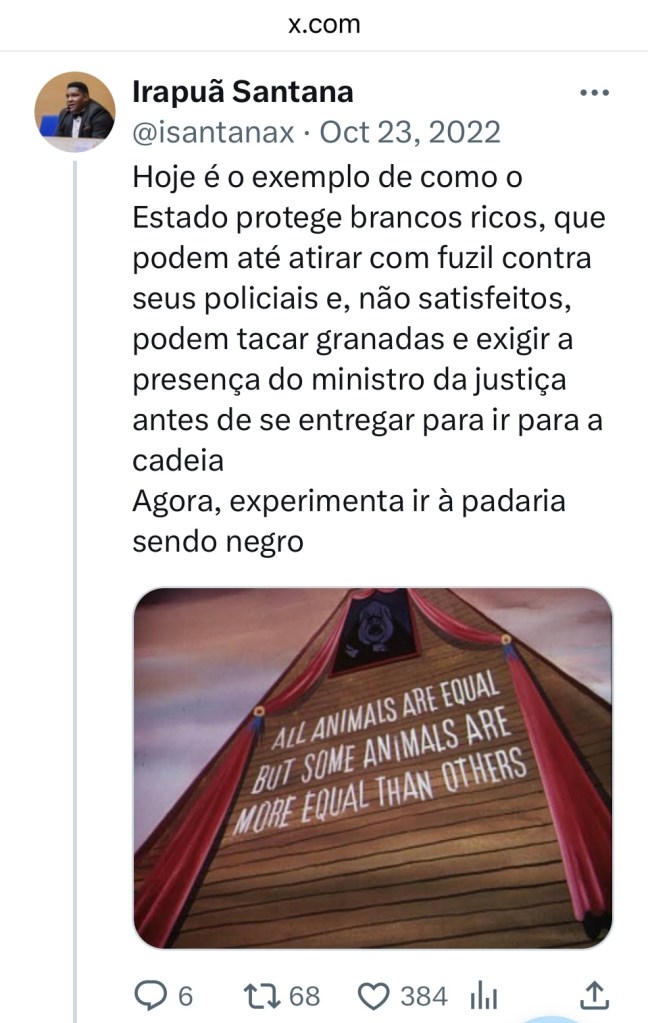Repost this tweet
This screenshot has width=648, height=1023.
point(261,995)
